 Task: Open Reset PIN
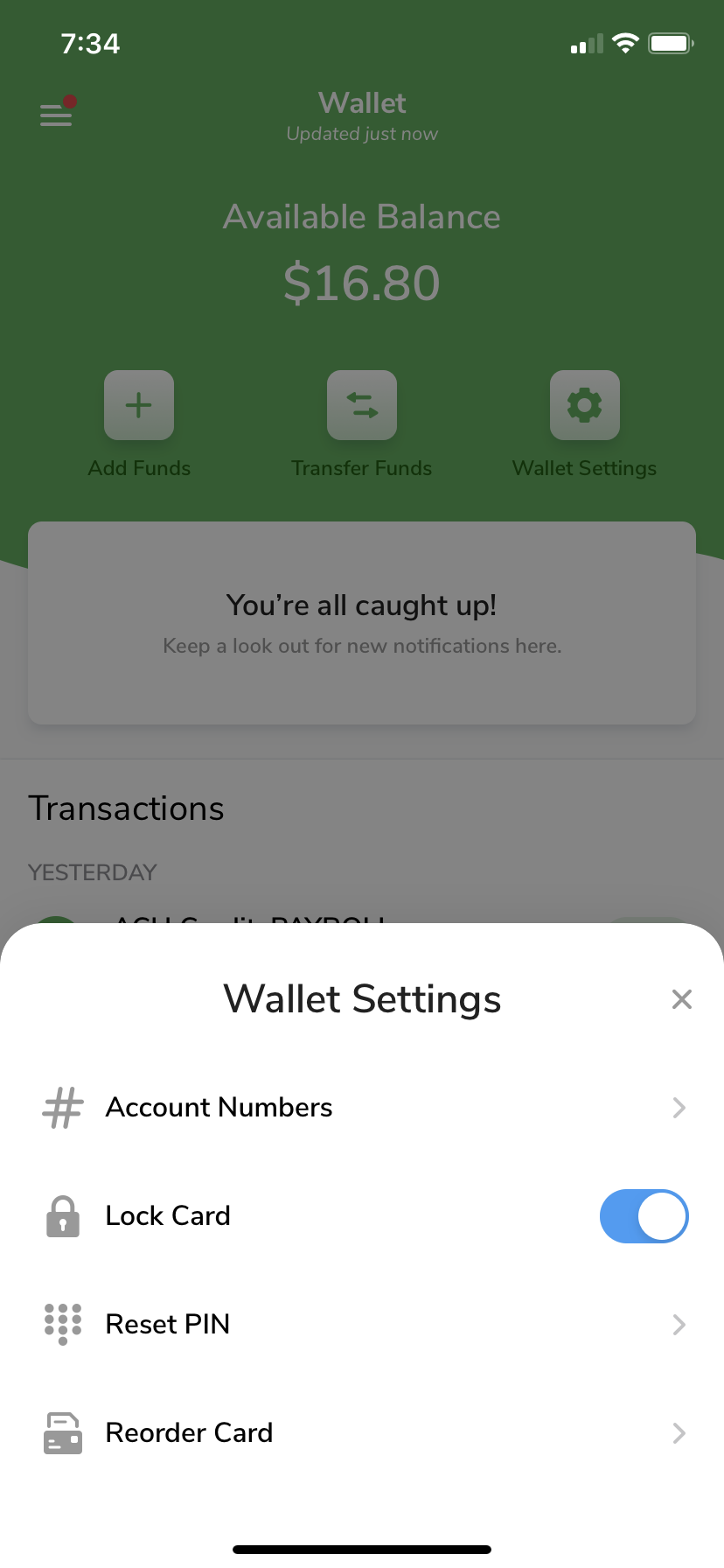(x=362, y=1325)
